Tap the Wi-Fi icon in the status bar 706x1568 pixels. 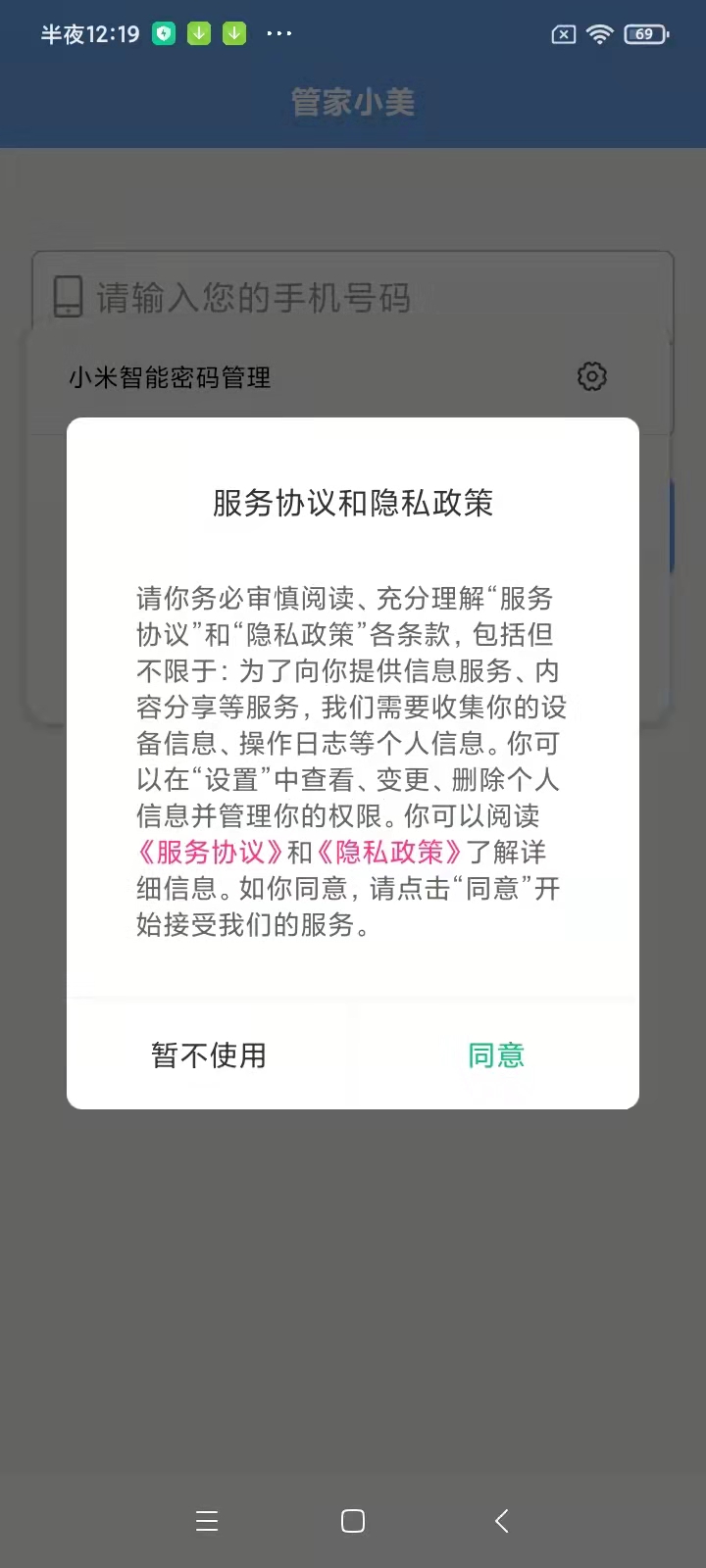[599, 32]
